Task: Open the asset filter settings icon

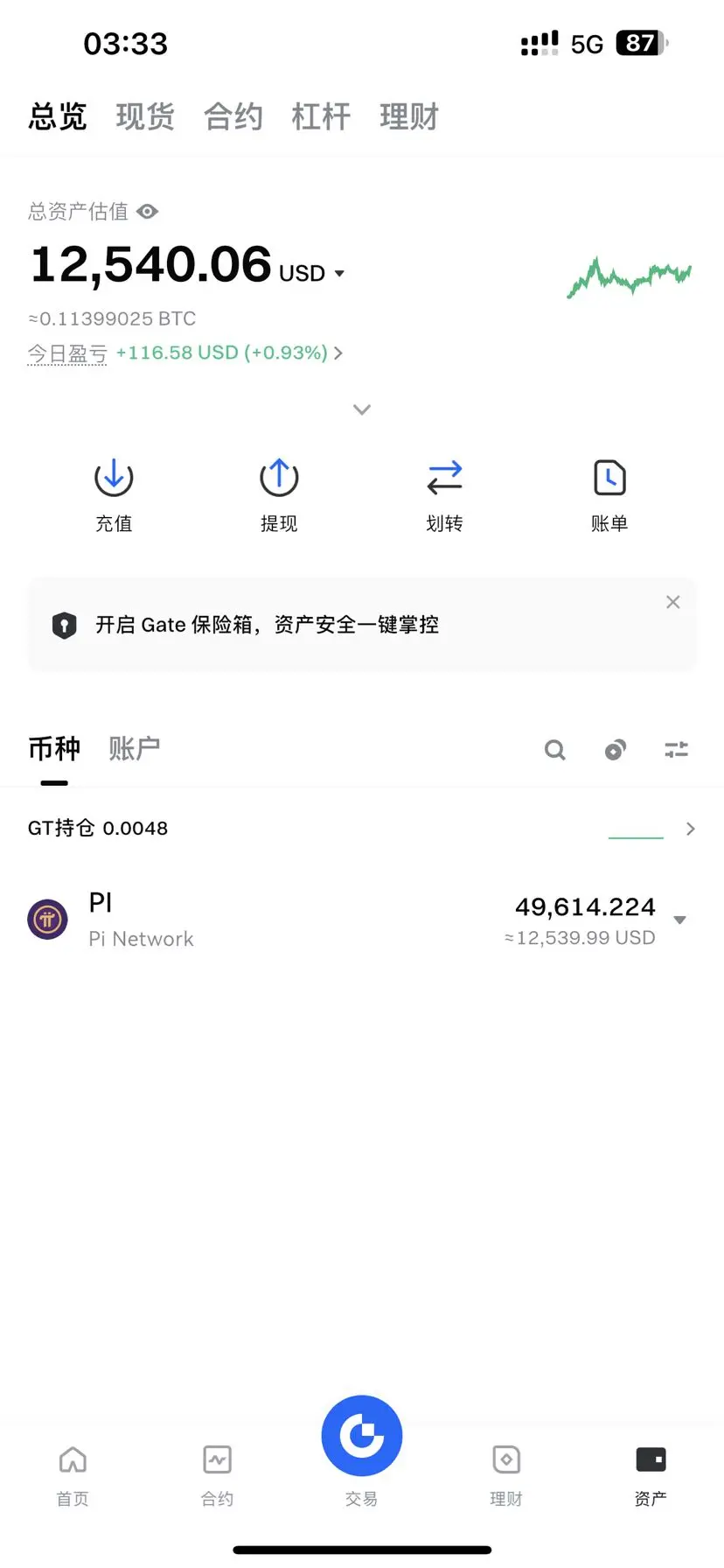Action: click(x=676, y=750)
